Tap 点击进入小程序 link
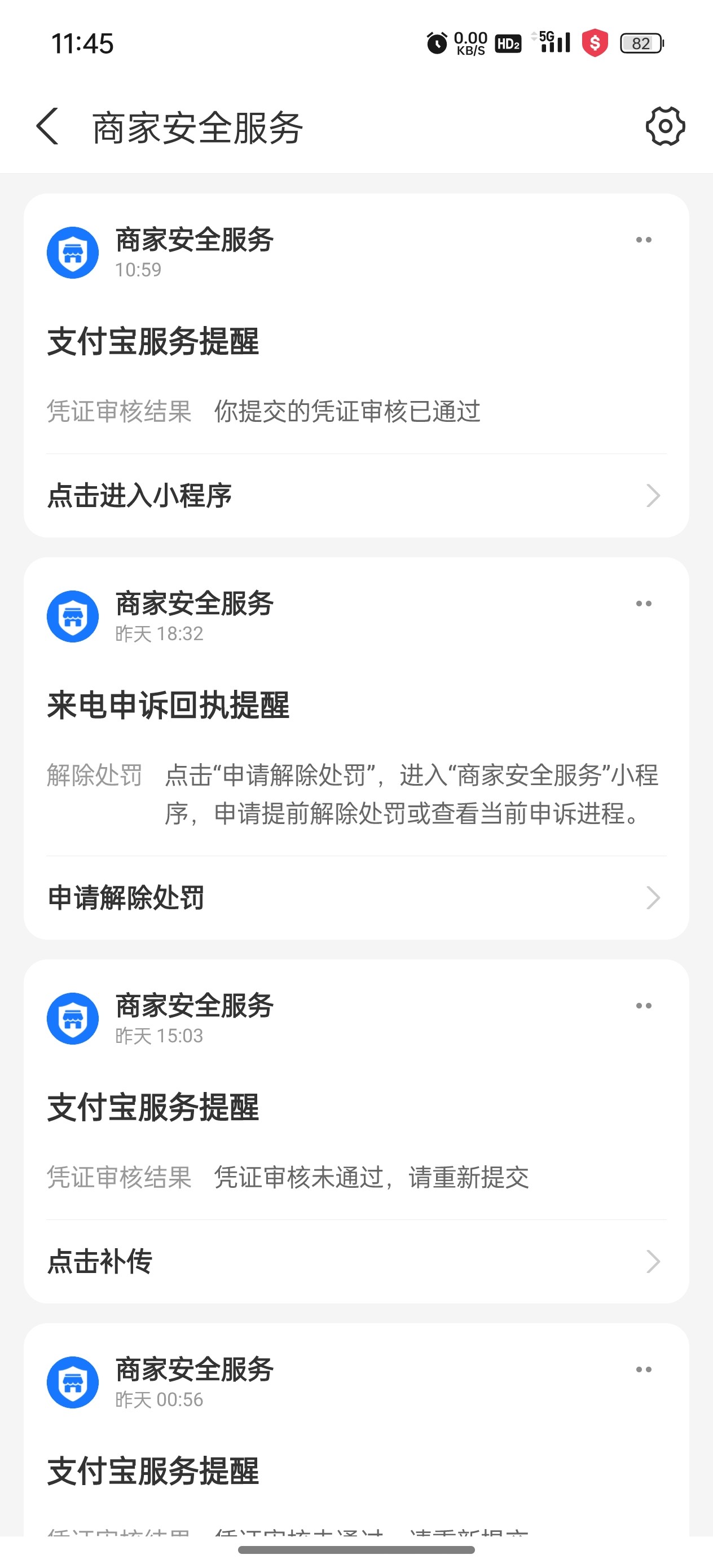The width and height of the screenshot is (713, 1568). (356, 495)
